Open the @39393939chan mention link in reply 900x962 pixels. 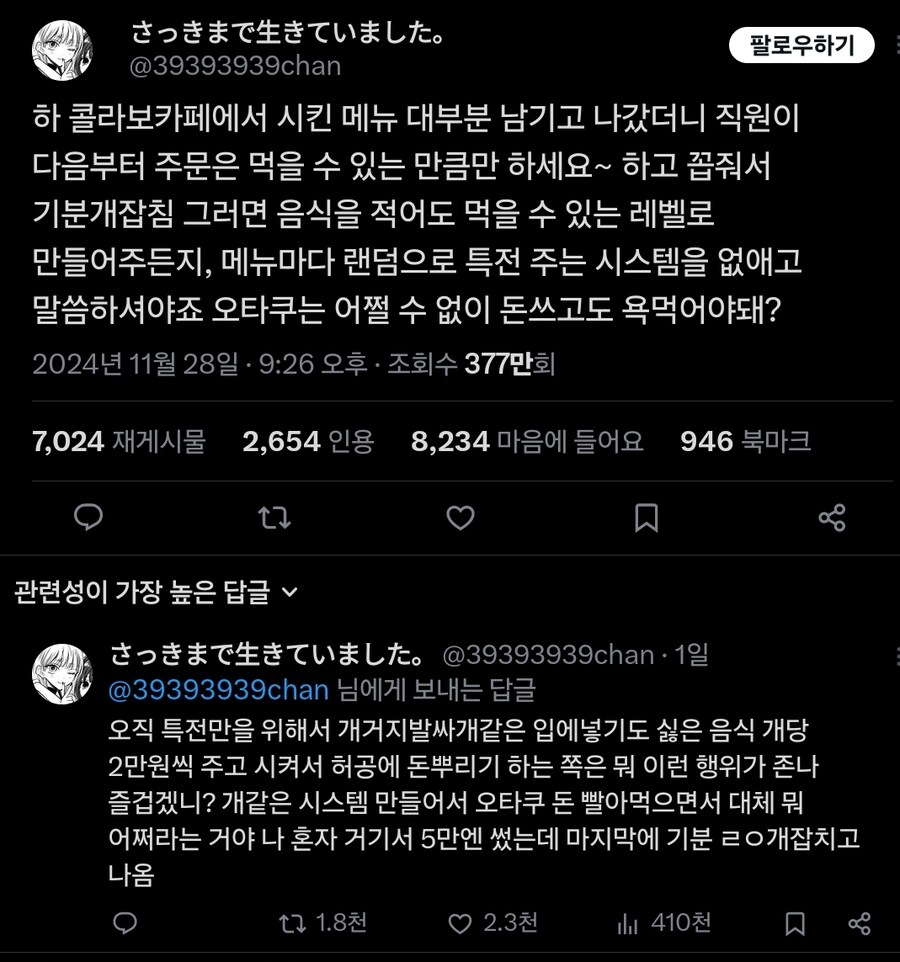click(216, 689)
